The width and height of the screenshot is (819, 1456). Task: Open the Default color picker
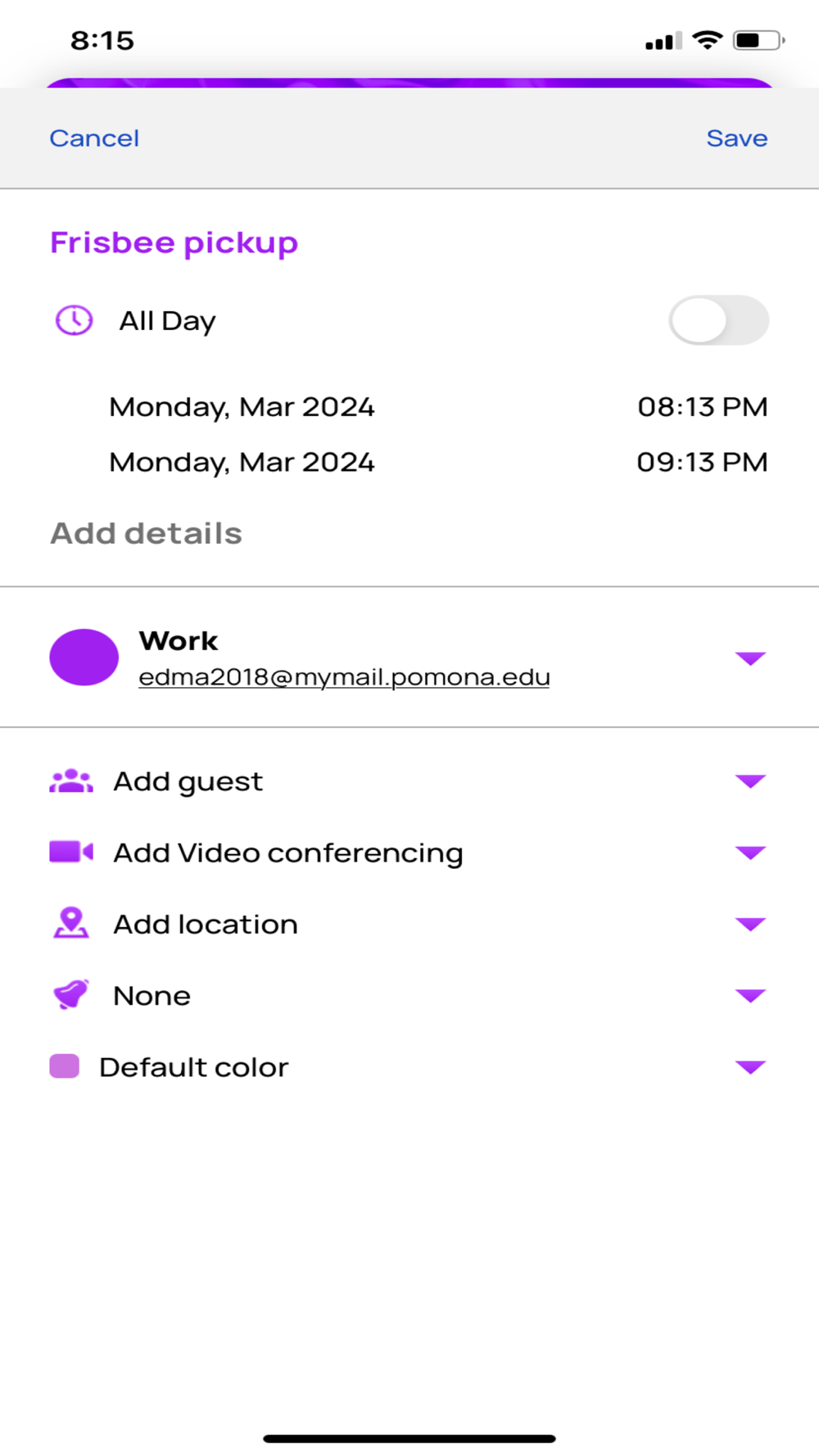click(409, 1067)
